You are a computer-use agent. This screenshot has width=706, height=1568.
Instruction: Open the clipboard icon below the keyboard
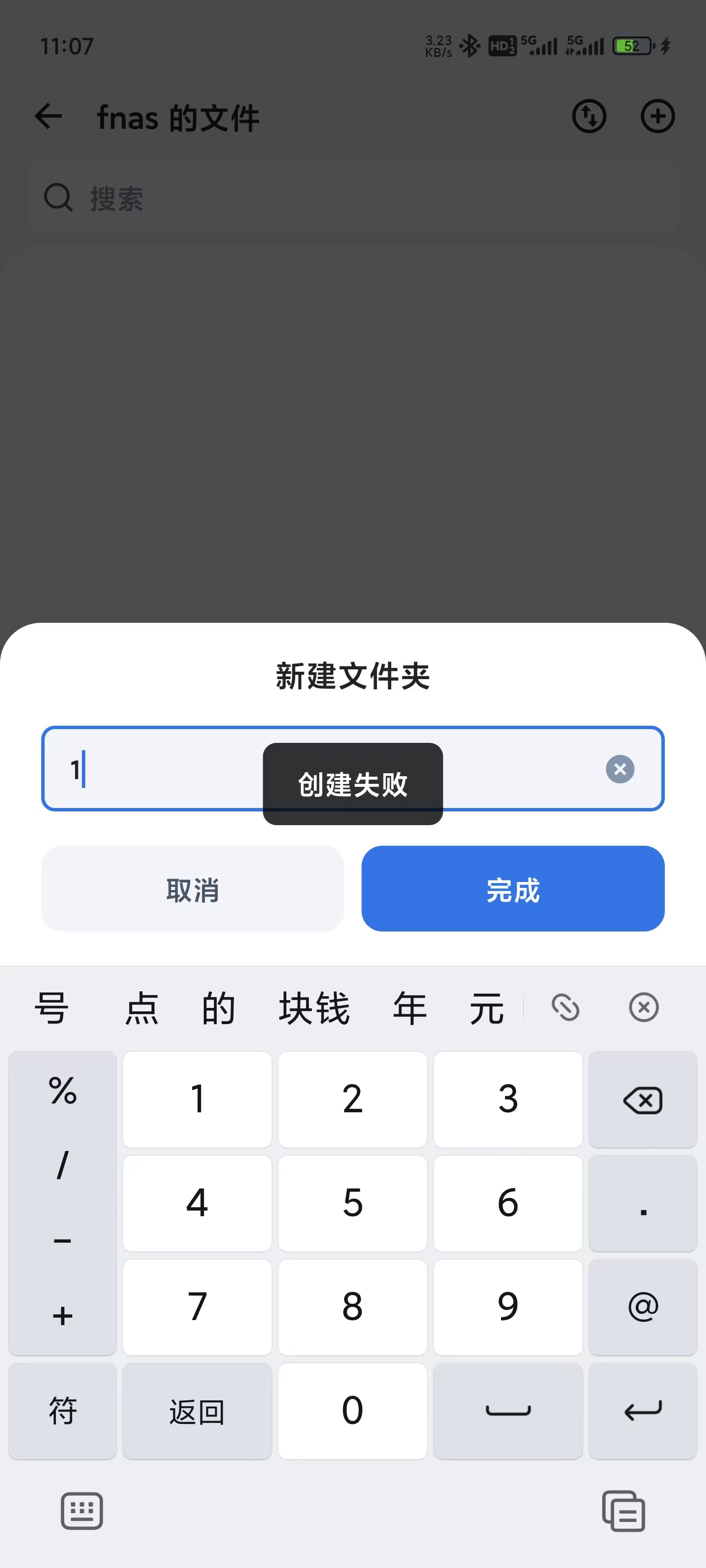tap(623, 1511)
